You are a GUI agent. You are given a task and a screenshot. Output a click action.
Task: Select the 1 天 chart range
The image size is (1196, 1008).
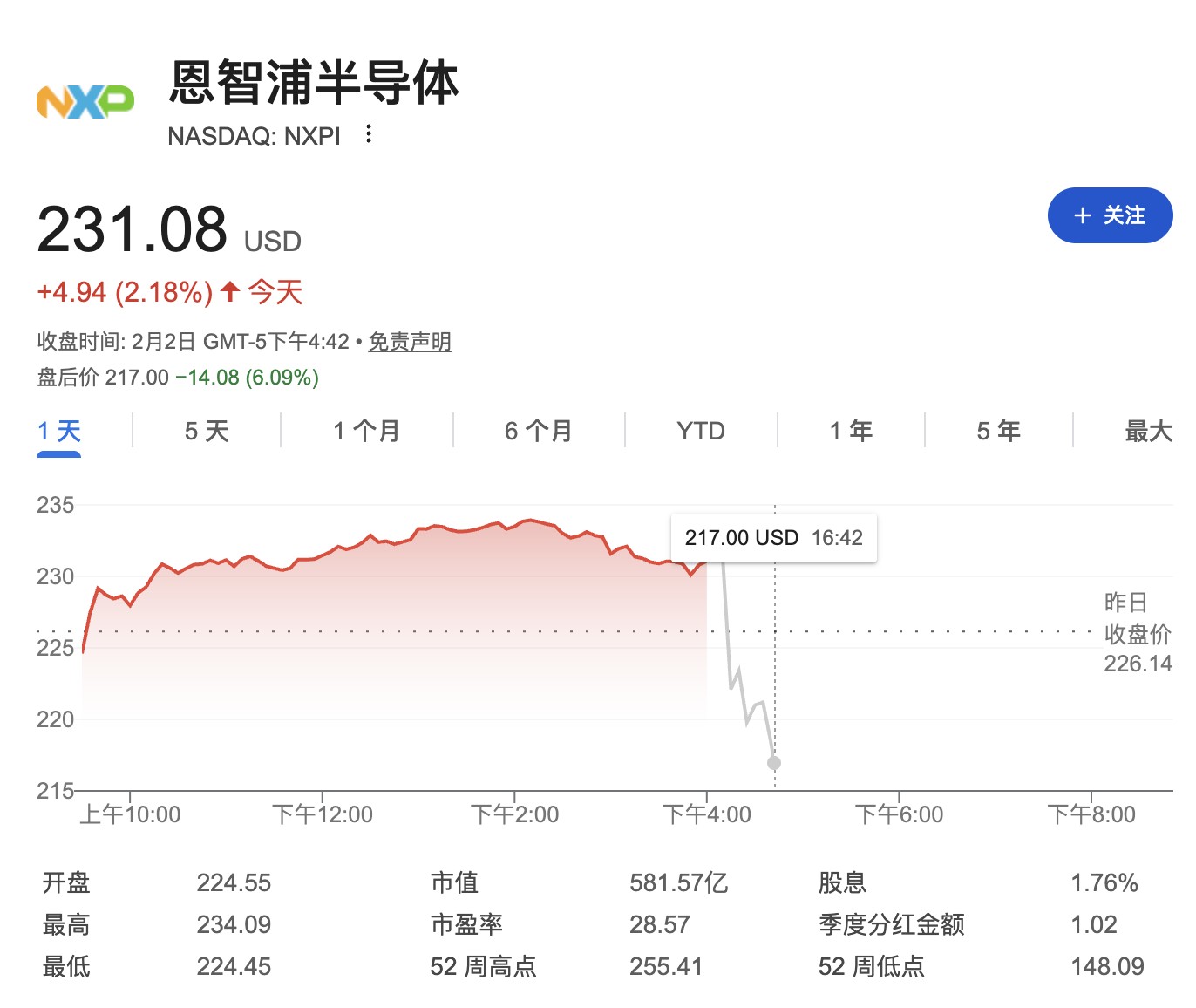coord(59,431)
